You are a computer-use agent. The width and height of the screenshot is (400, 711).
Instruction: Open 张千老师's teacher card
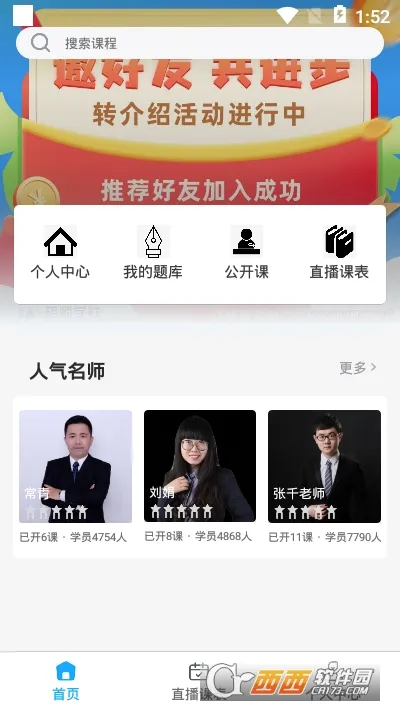point(324,476)
